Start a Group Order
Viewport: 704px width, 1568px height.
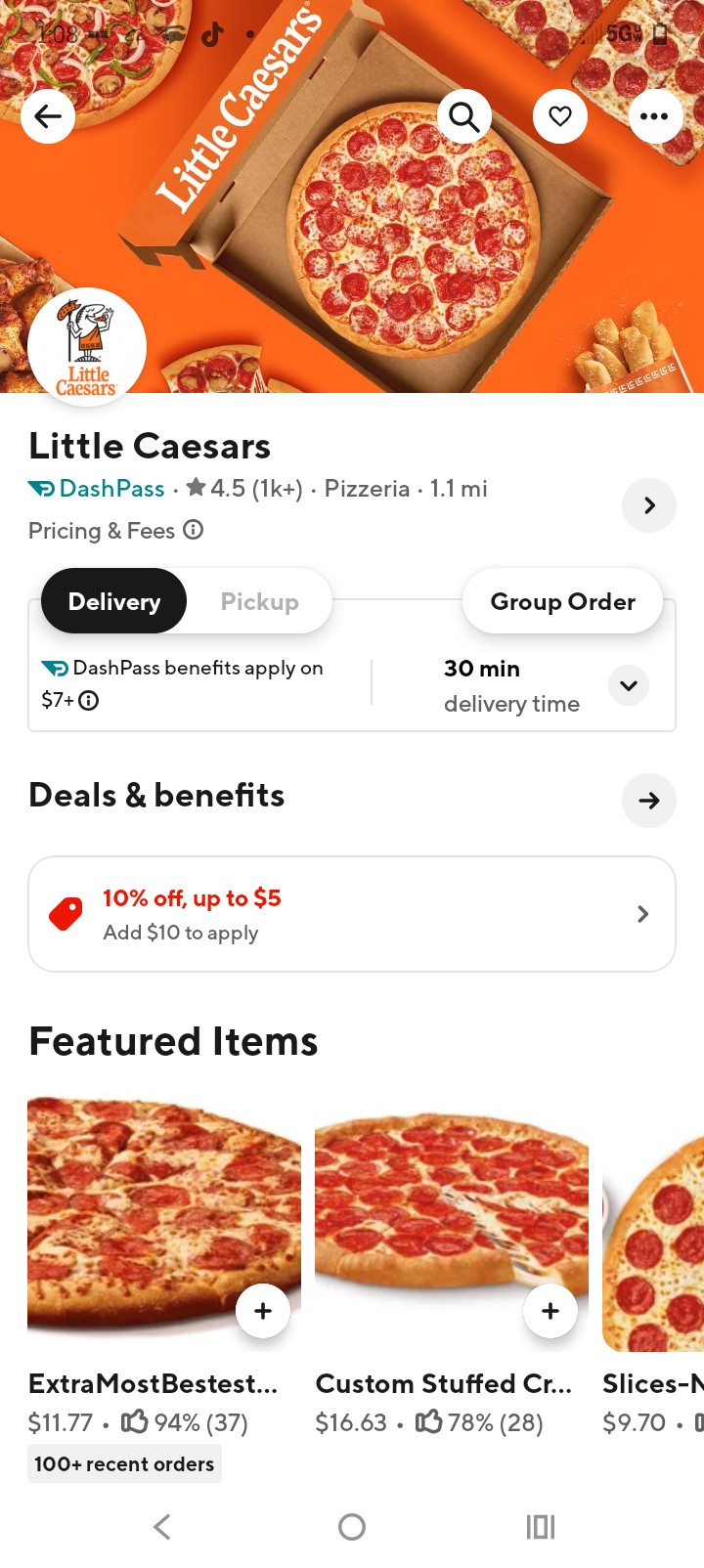(x=562, y=601)
